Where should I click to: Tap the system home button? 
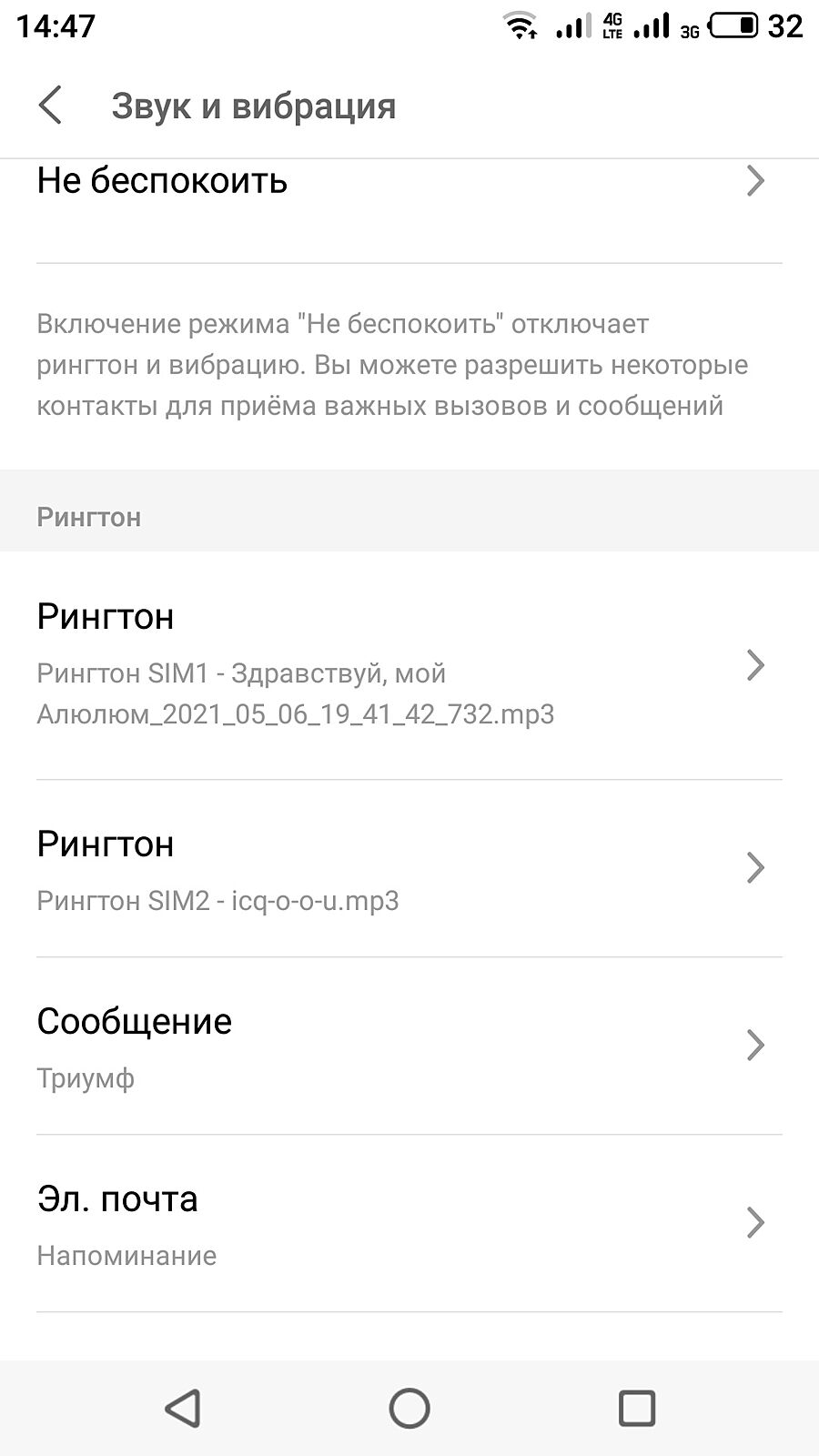409,1409
